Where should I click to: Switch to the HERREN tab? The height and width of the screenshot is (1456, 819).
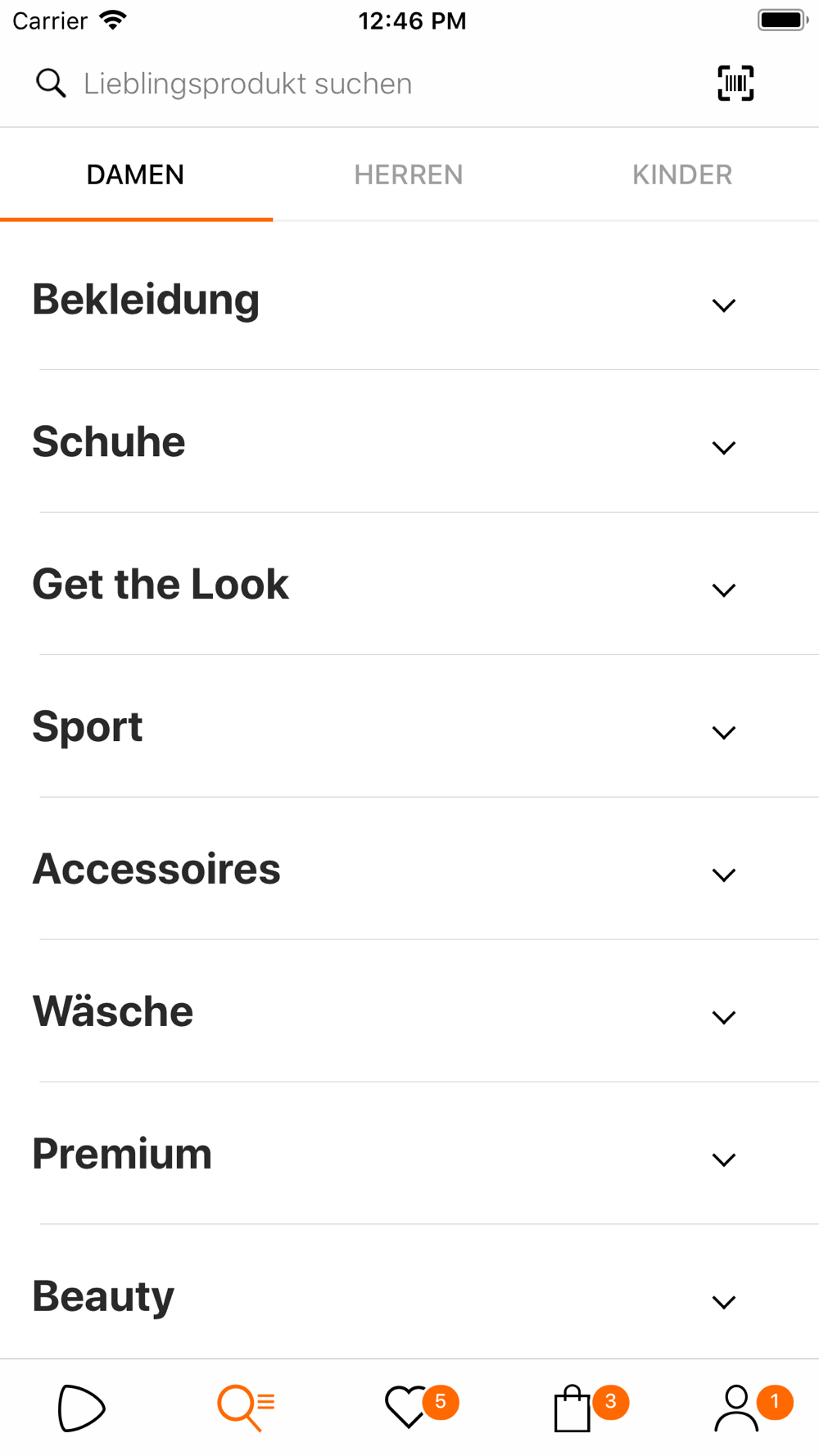409,174
